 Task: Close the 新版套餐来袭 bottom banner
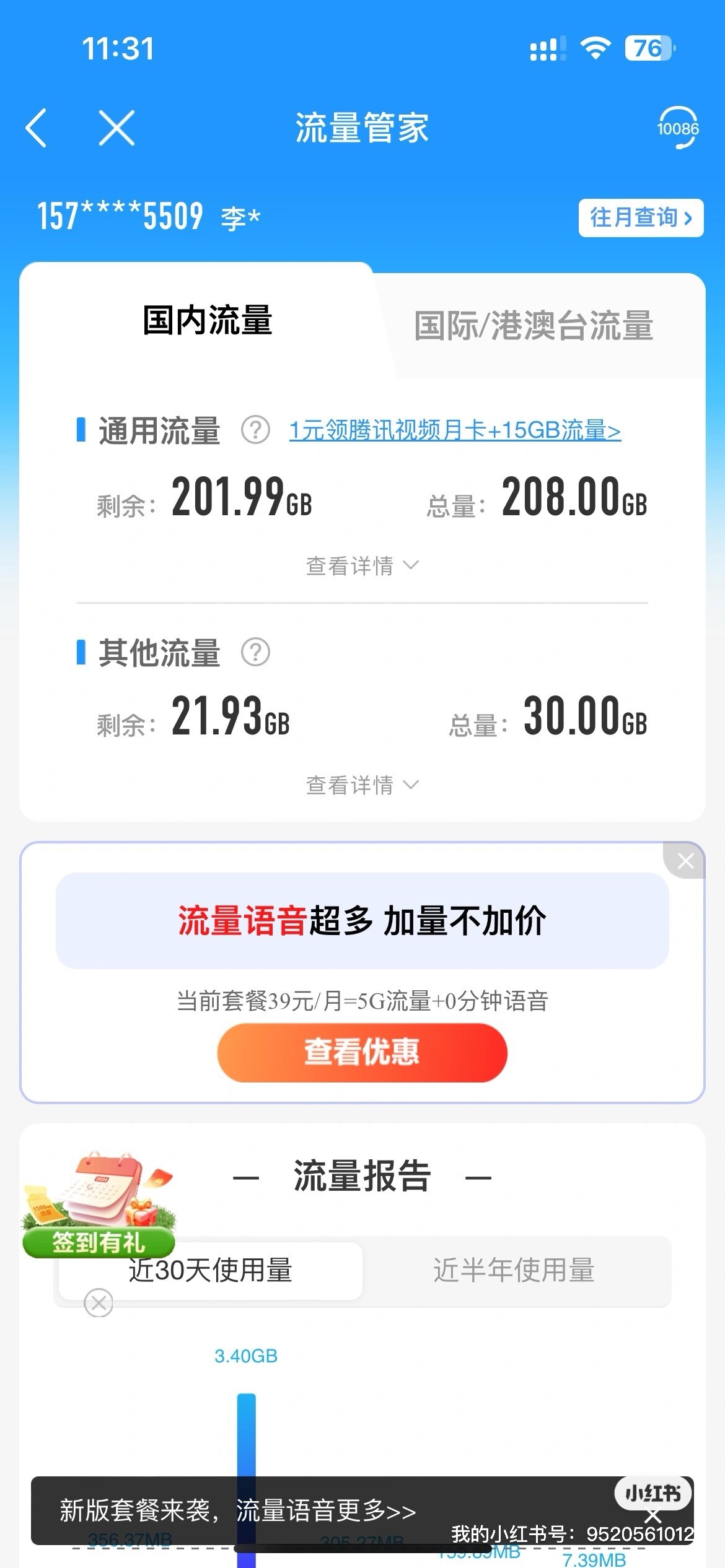point(652,1515)
